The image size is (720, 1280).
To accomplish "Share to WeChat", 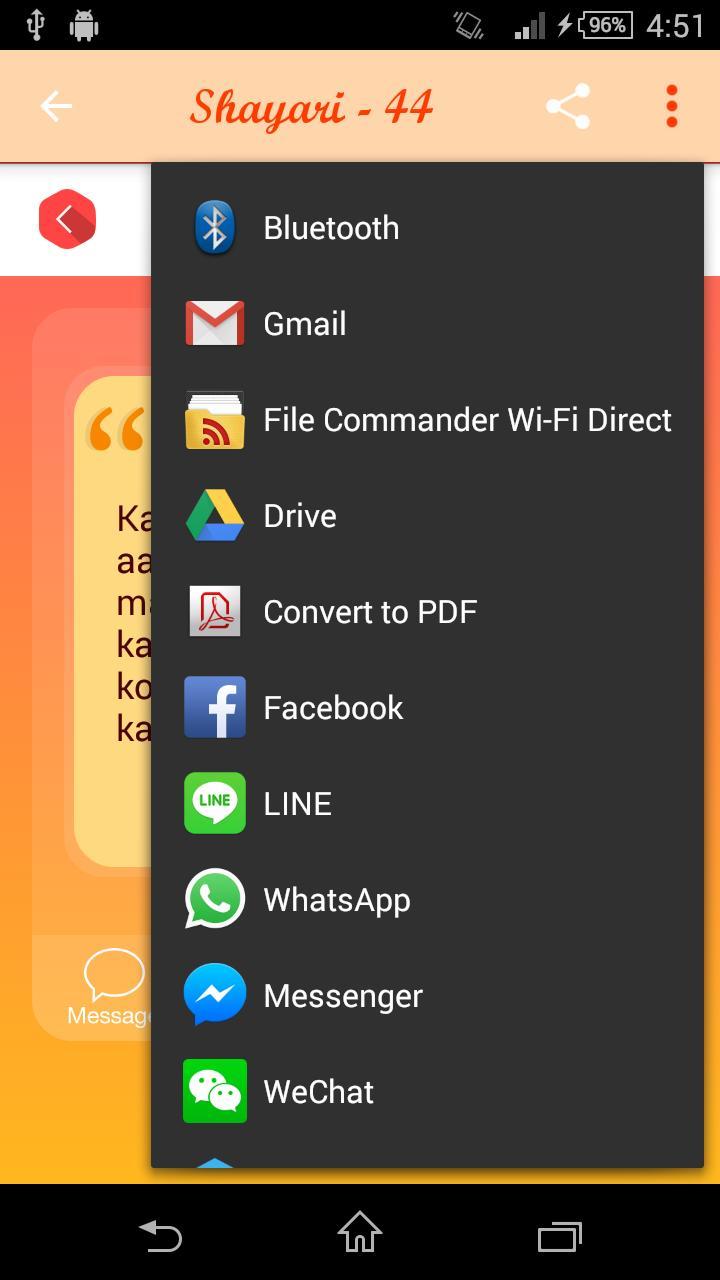I will [x=427, y=1092].
